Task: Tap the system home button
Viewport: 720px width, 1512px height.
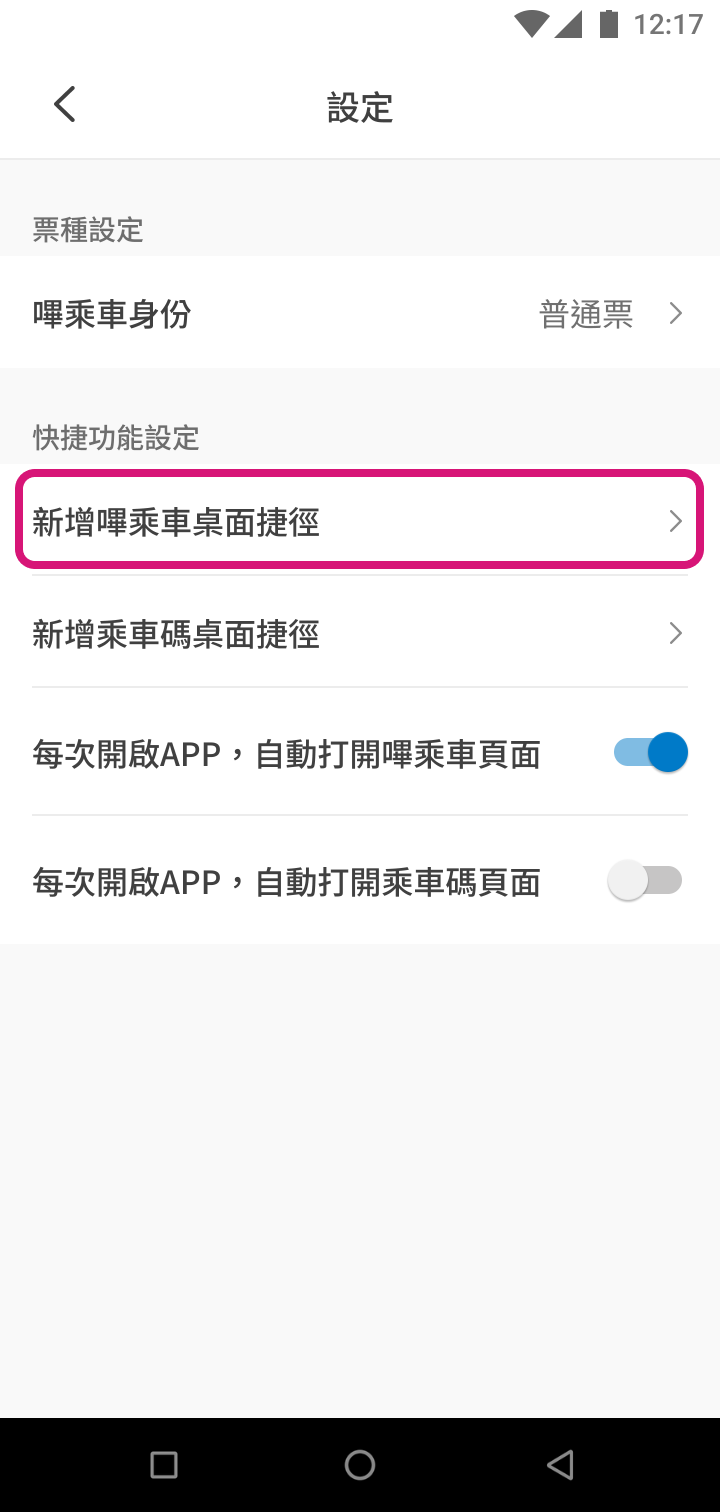Action: coord(360,1465)
